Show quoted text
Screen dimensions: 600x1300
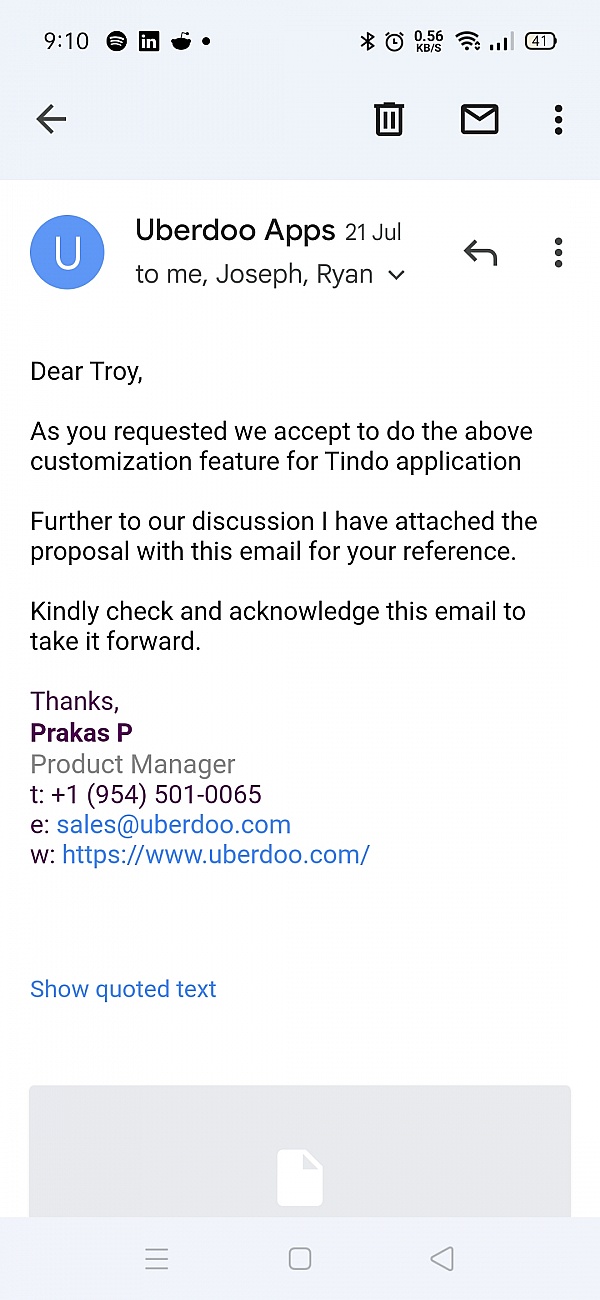point(123,989)
